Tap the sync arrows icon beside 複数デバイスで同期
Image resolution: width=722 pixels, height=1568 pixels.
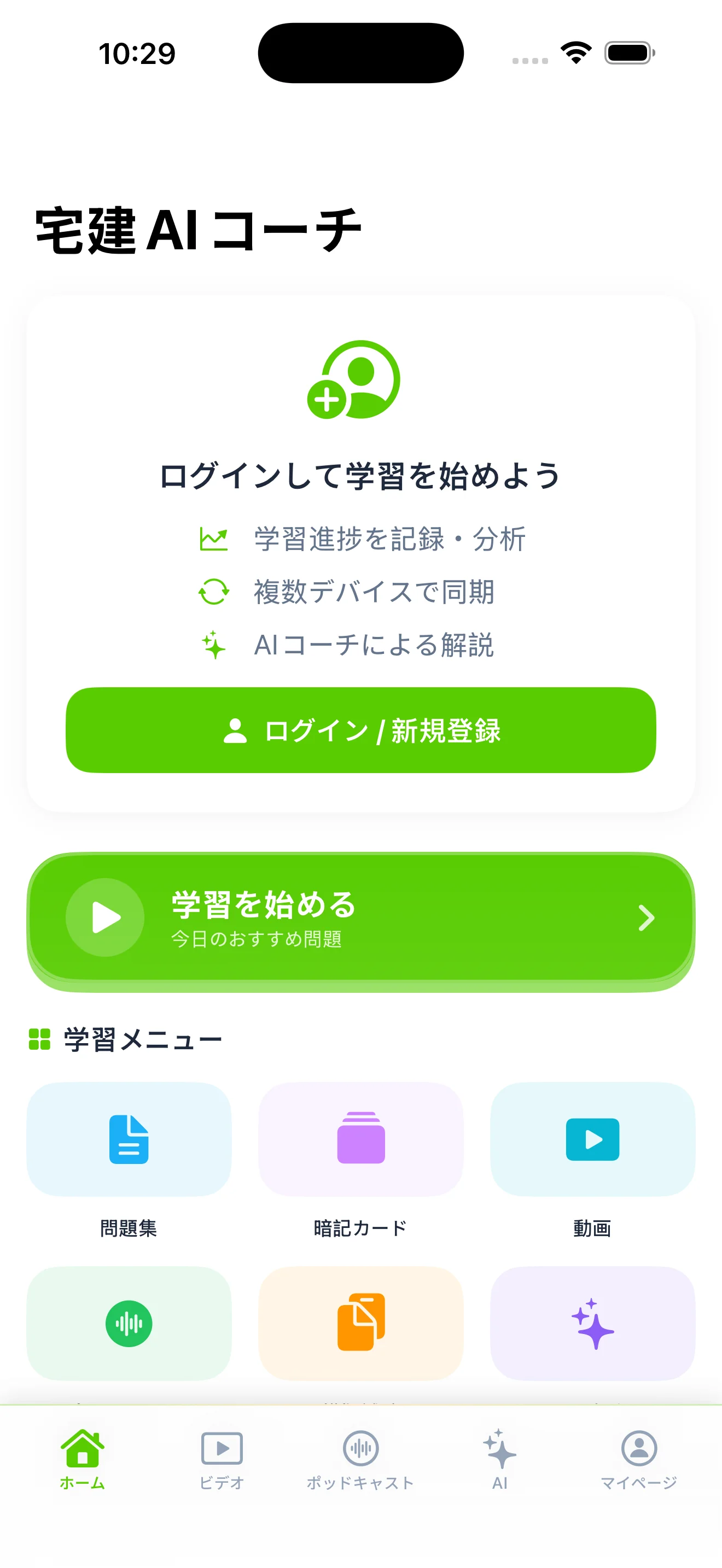coord(214,592)
